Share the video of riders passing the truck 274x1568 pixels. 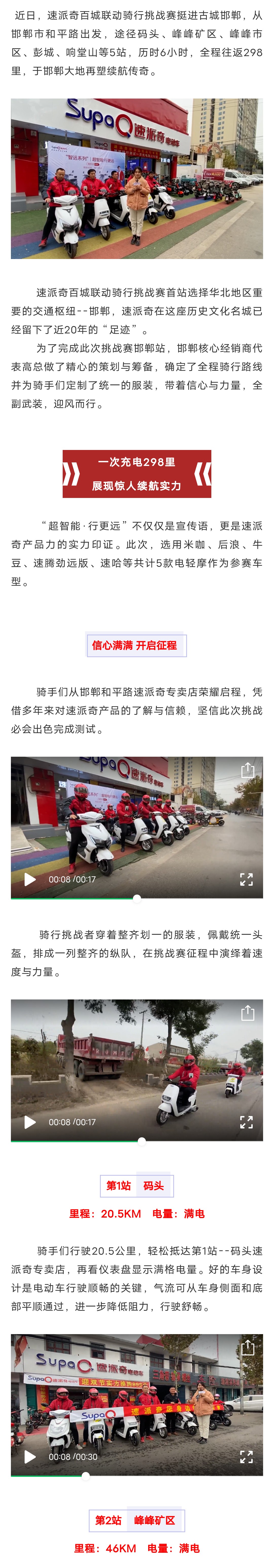click(x=247, y=1013)
